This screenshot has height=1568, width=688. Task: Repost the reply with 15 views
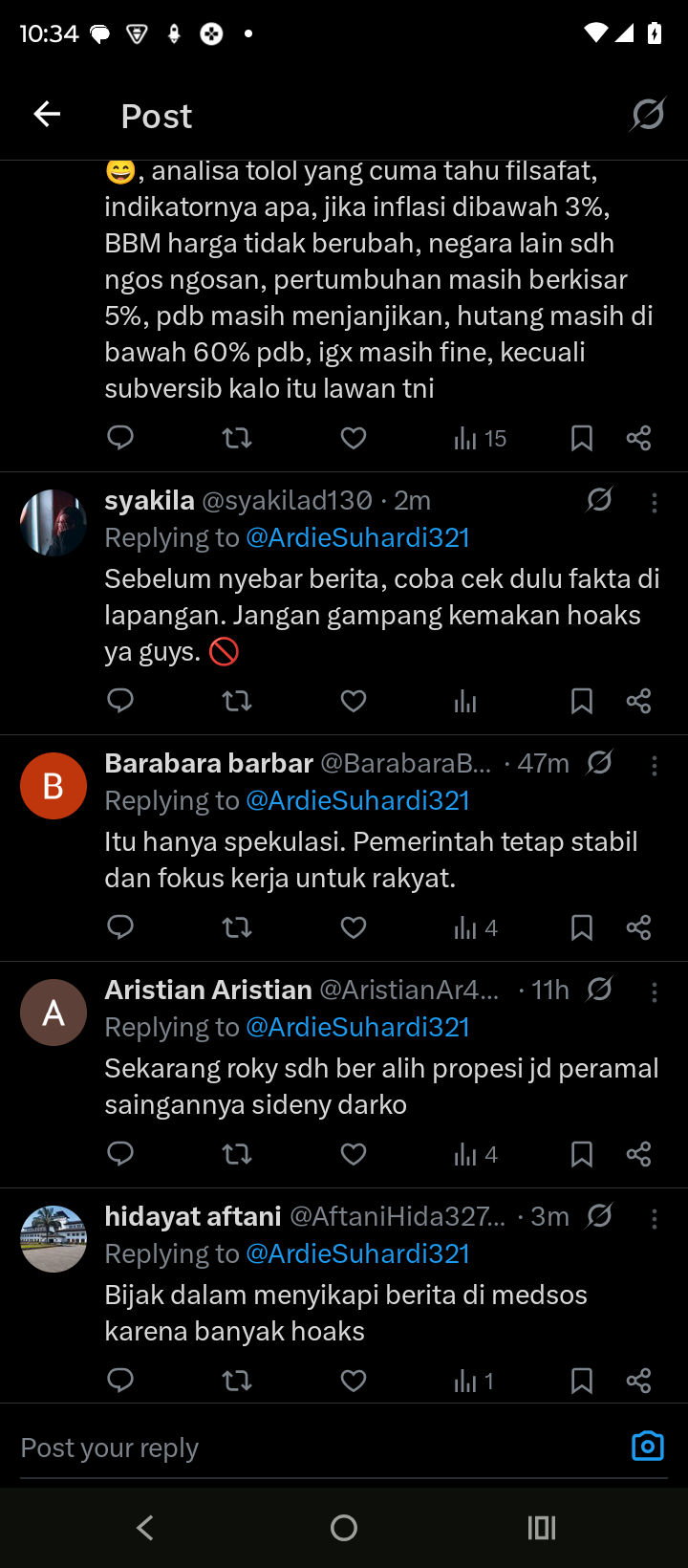236,439
